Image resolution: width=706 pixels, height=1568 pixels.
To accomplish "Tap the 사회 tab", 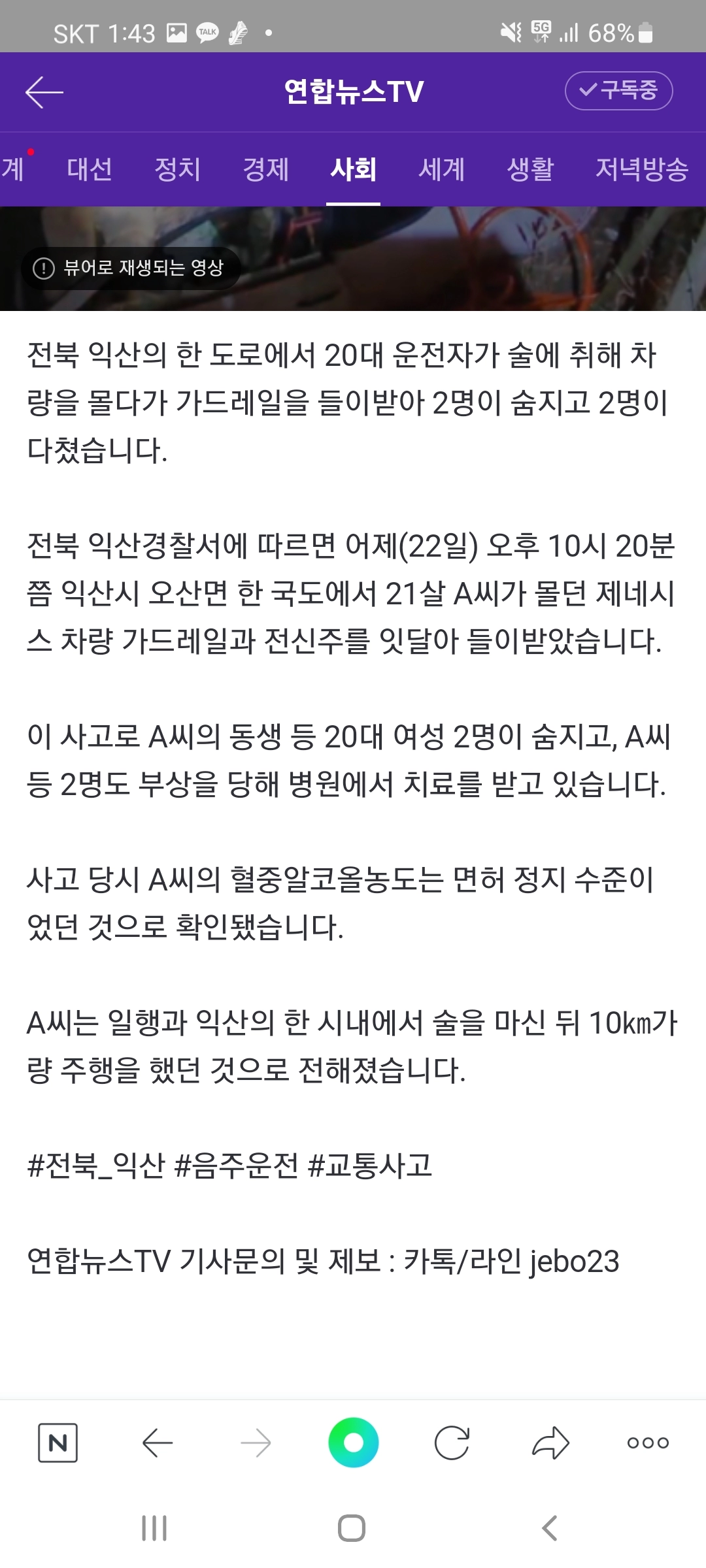I will pos(353,169).
